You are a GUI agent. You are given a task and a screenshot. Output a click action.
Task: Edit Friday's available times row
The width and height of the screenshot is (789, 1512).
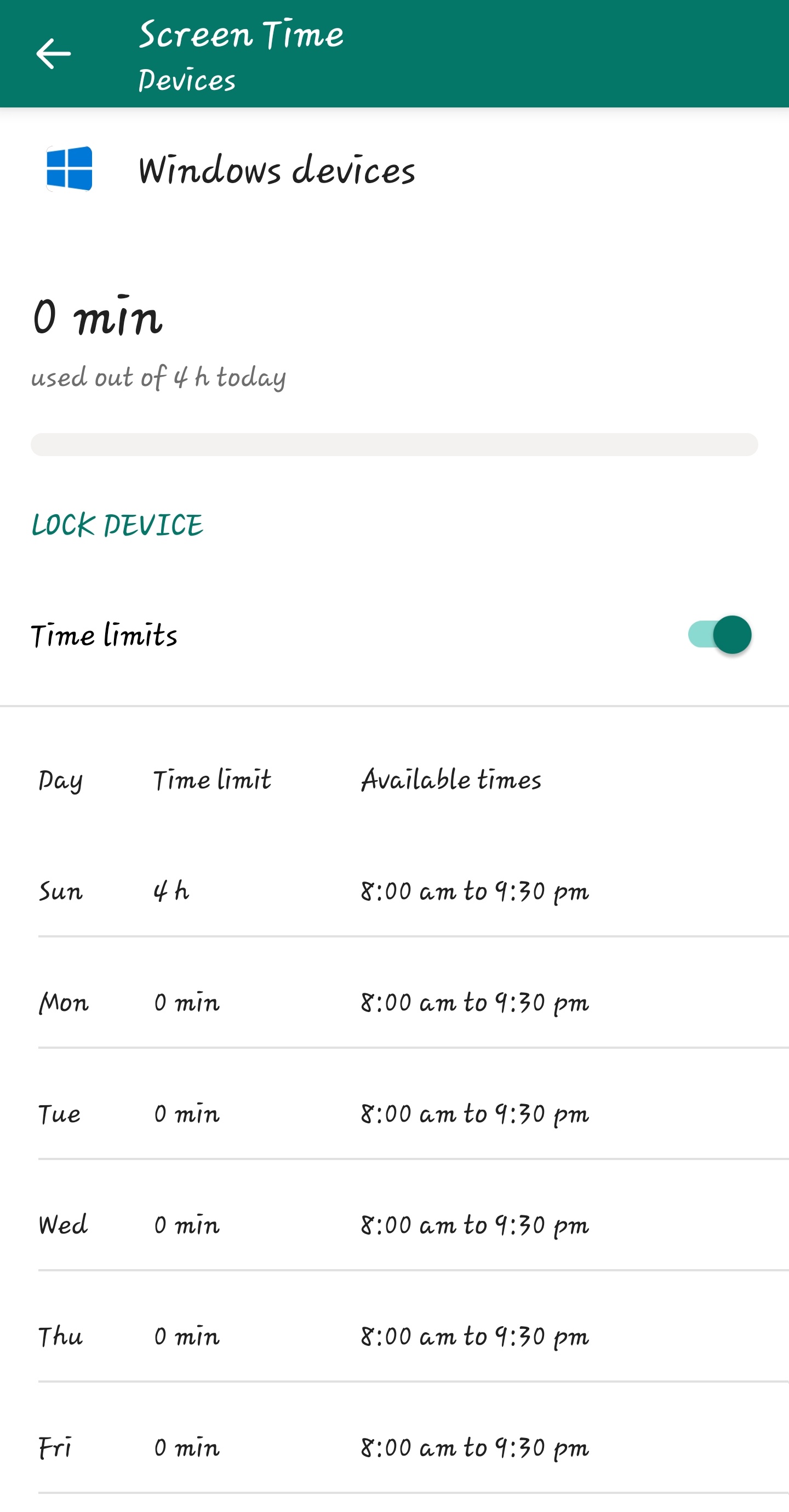[x=394, y=1447]
